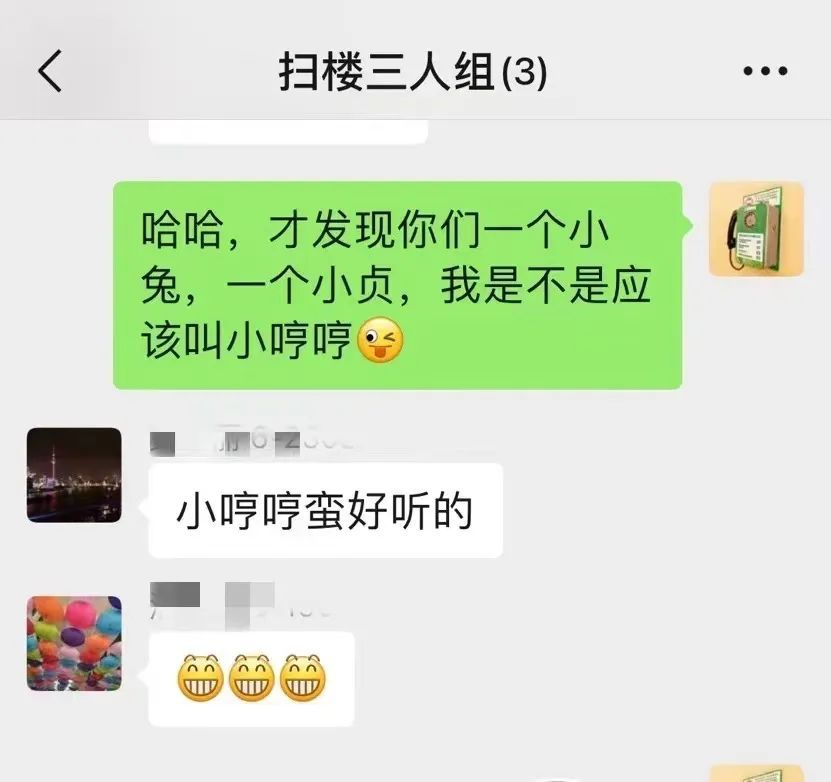Open the colorful balloons avatar's profile

(x=74, y=643)
